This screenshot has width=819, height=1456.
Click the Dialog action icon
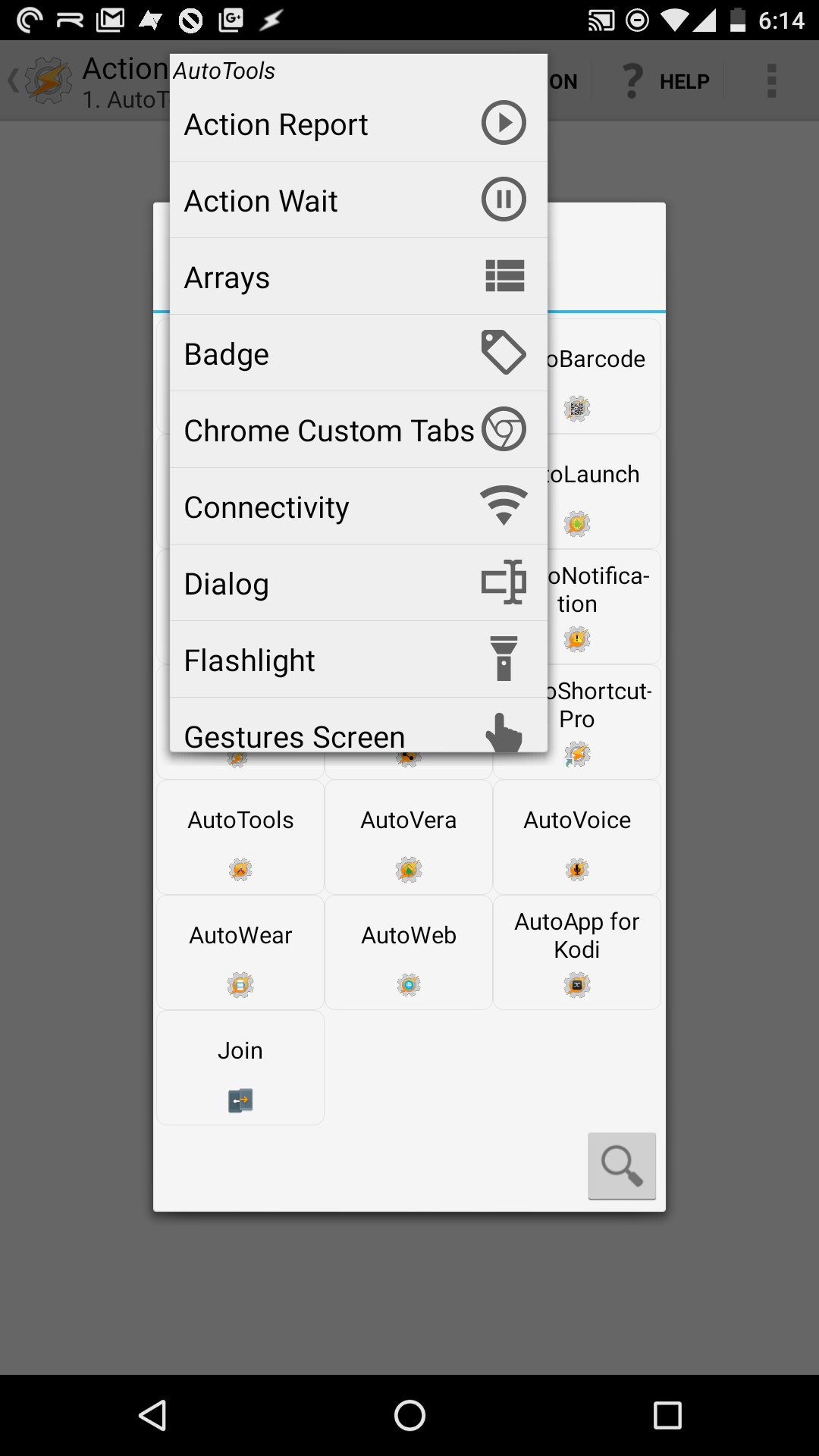pyautogui.click(x=503, y=582)
